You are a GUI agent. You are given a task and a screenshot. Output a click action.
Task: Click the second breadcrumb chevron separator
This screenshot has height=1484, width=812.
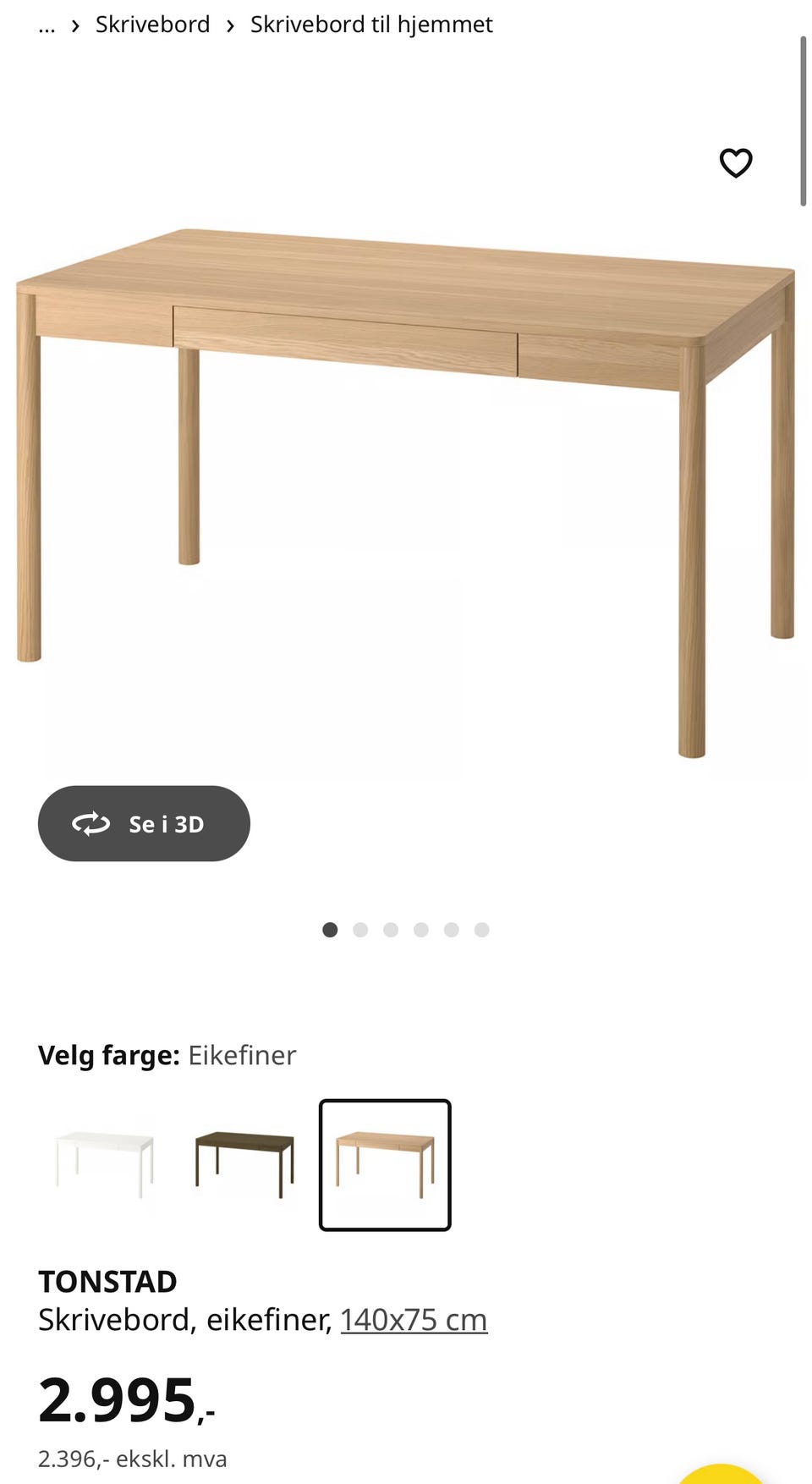(229, 25)
